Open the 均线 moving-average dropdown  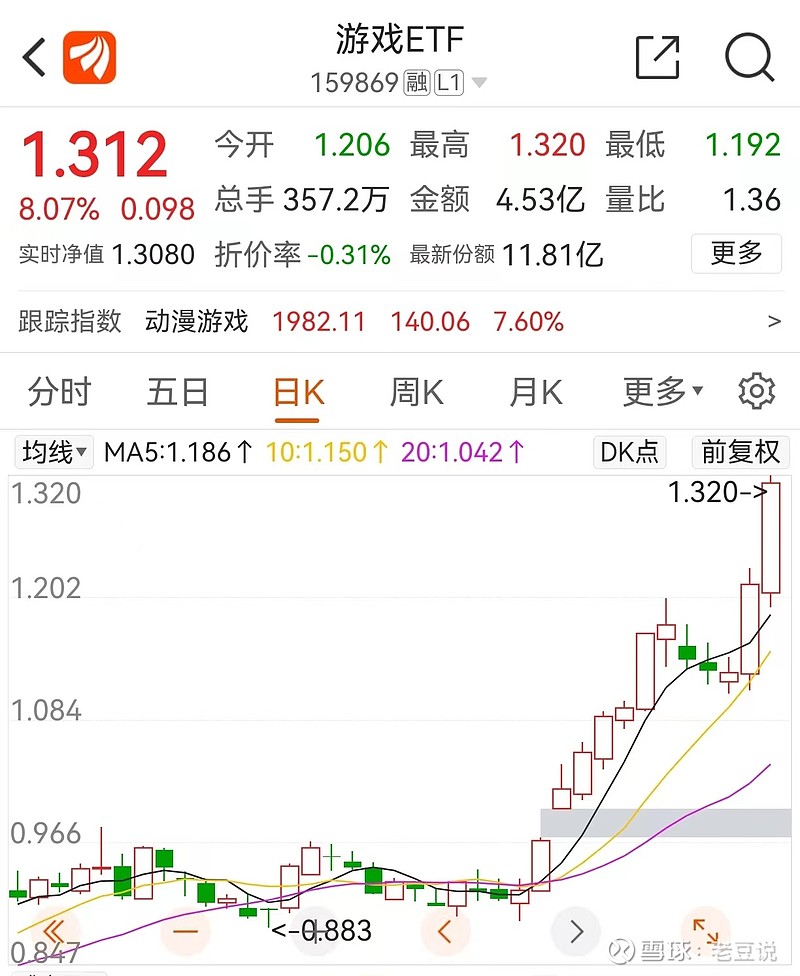[x=52, y=452]
